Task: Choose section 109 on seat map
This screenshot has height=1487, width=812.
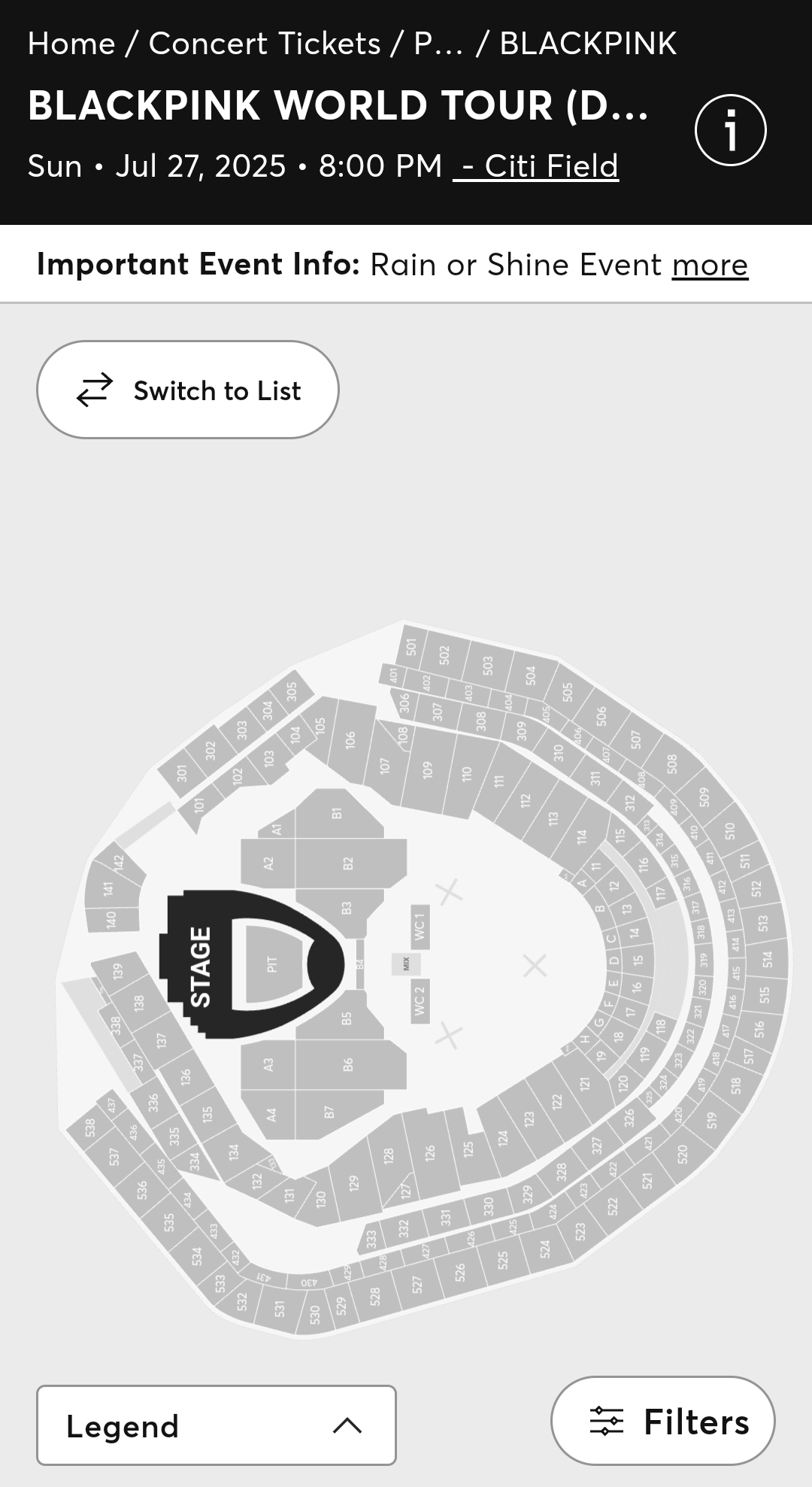Action: tap(427, 769)
